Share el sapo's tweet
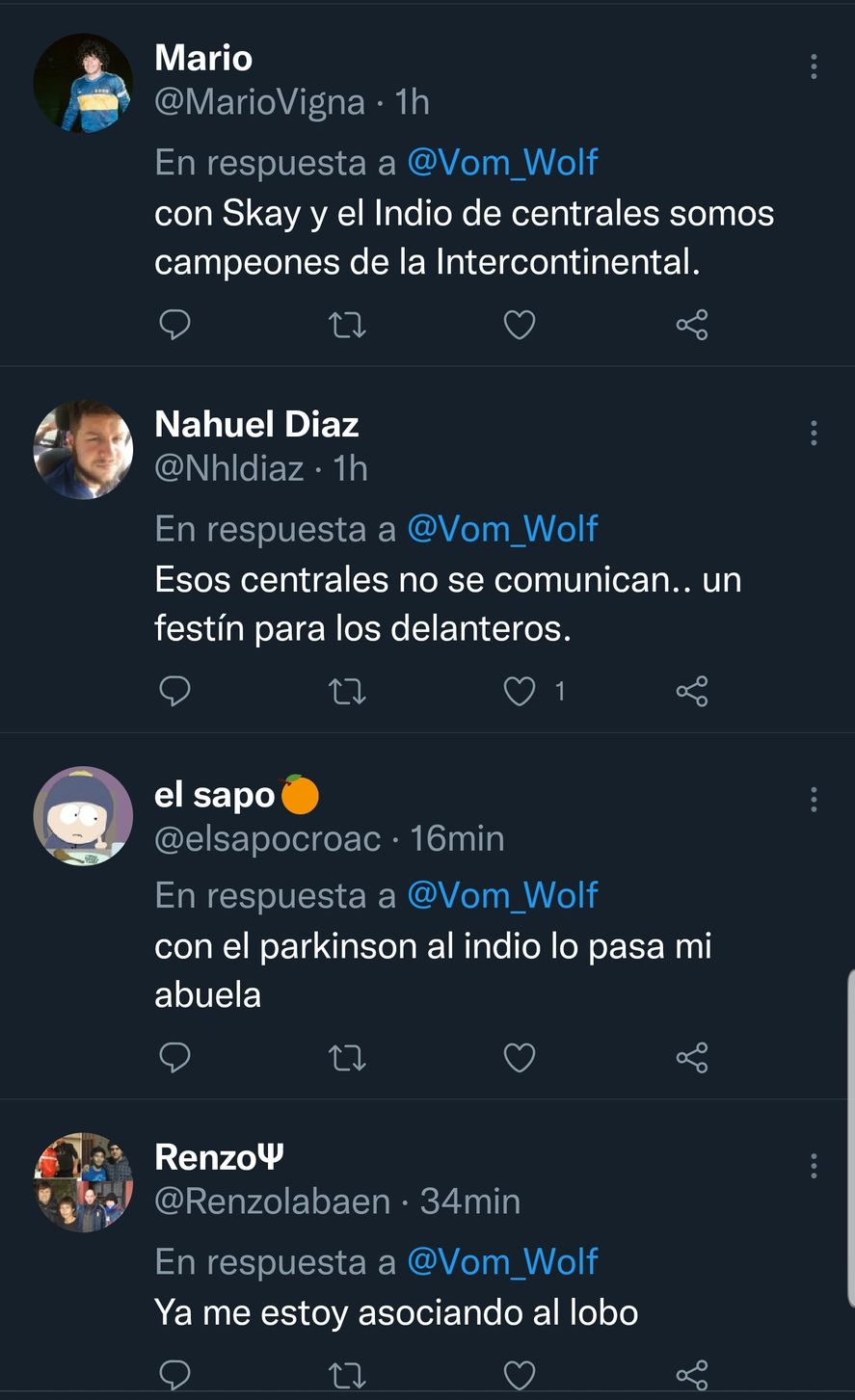855x1400 pixels. click(692, 1058)
